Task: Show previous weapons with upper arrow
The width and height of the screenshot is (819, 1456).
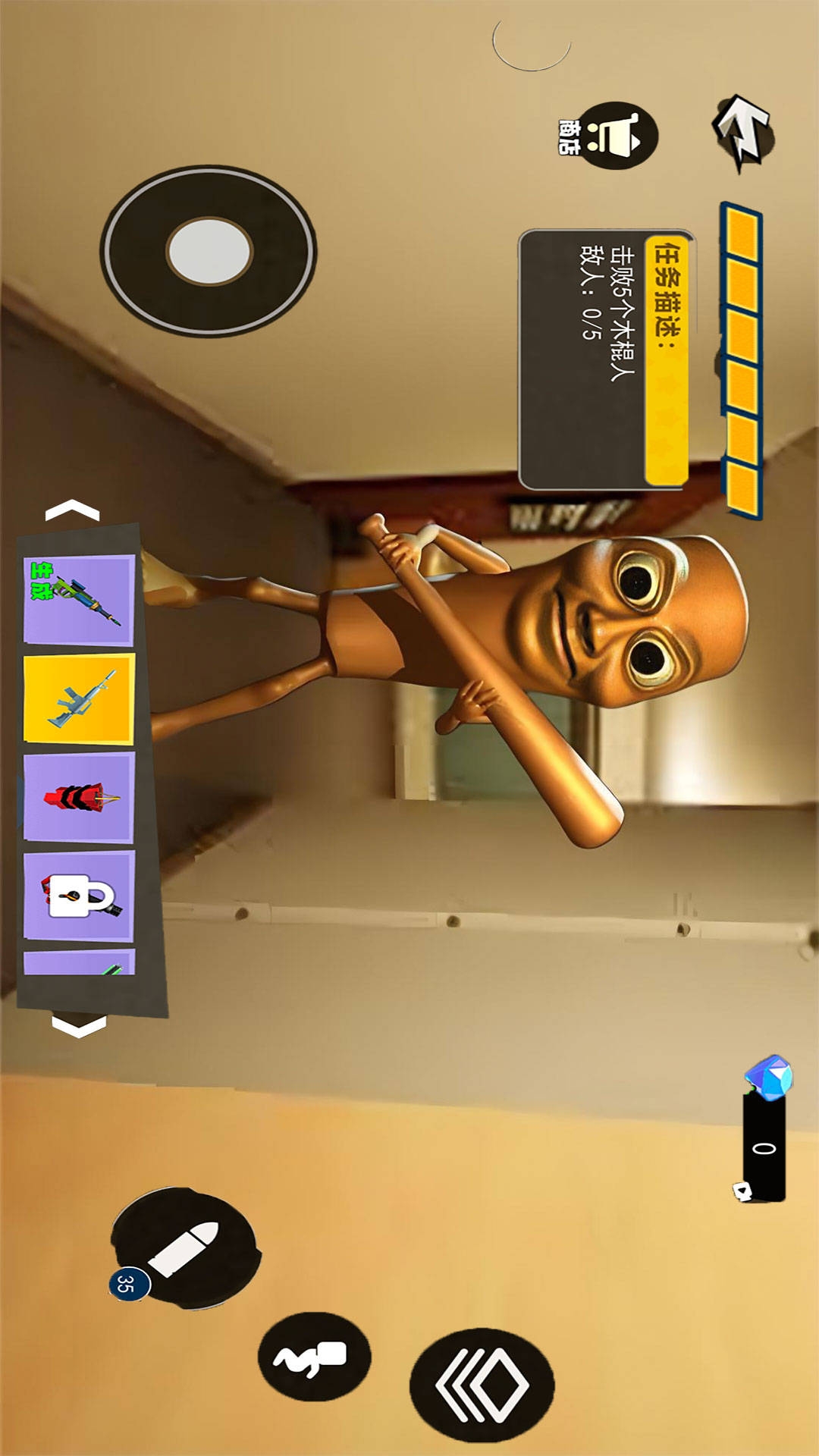Action: pos(73,511)
